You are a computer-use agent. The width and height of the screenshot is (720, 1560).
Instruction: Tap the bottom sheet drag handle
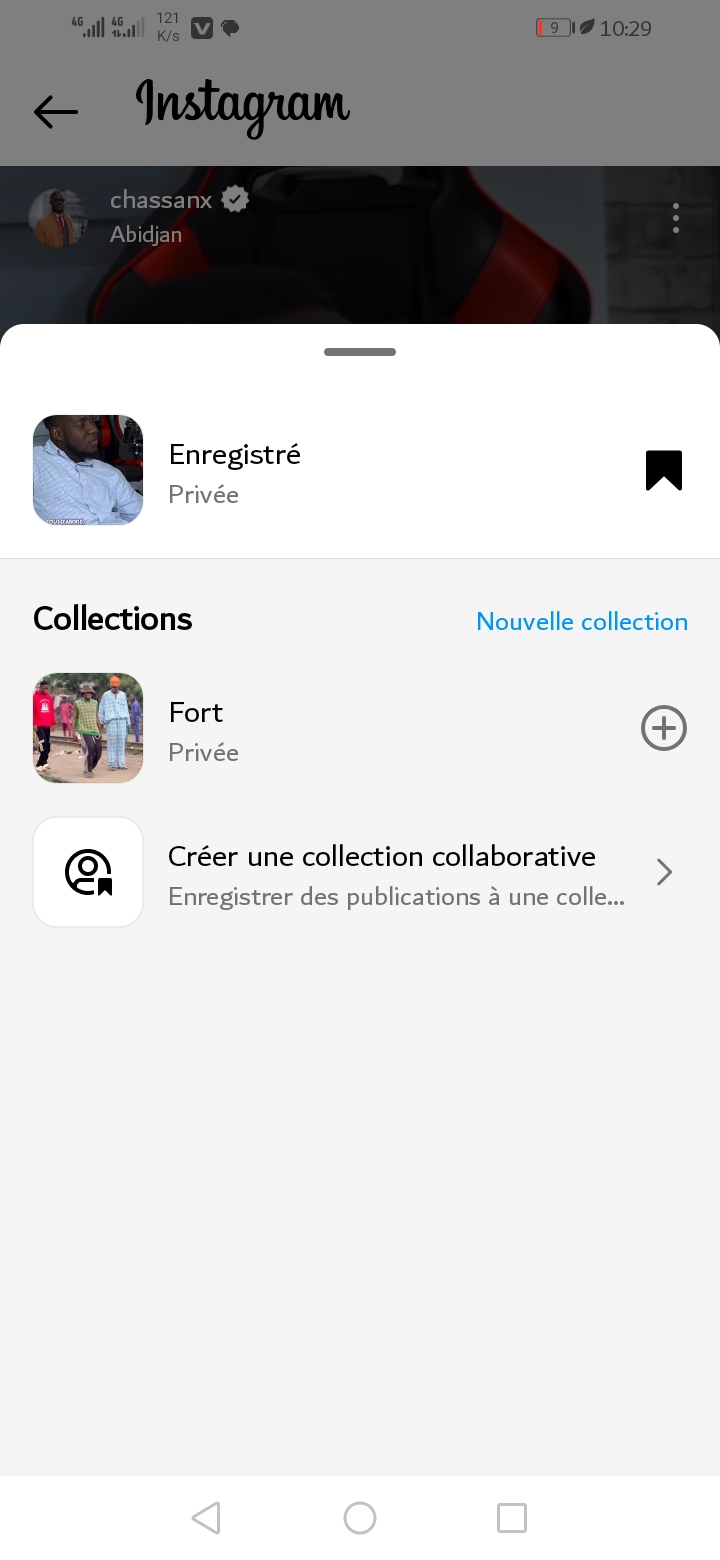click(x=360, y=352)
